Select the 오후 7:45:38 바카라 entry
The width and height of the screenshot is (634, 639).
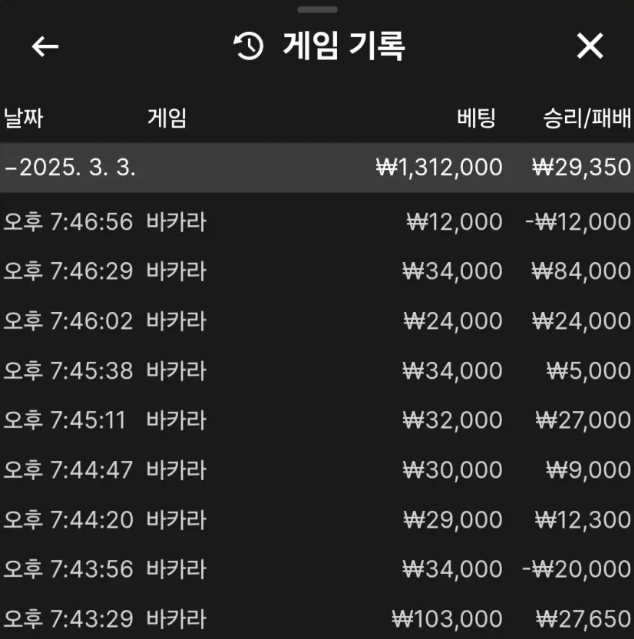click(x=316, y=370)
